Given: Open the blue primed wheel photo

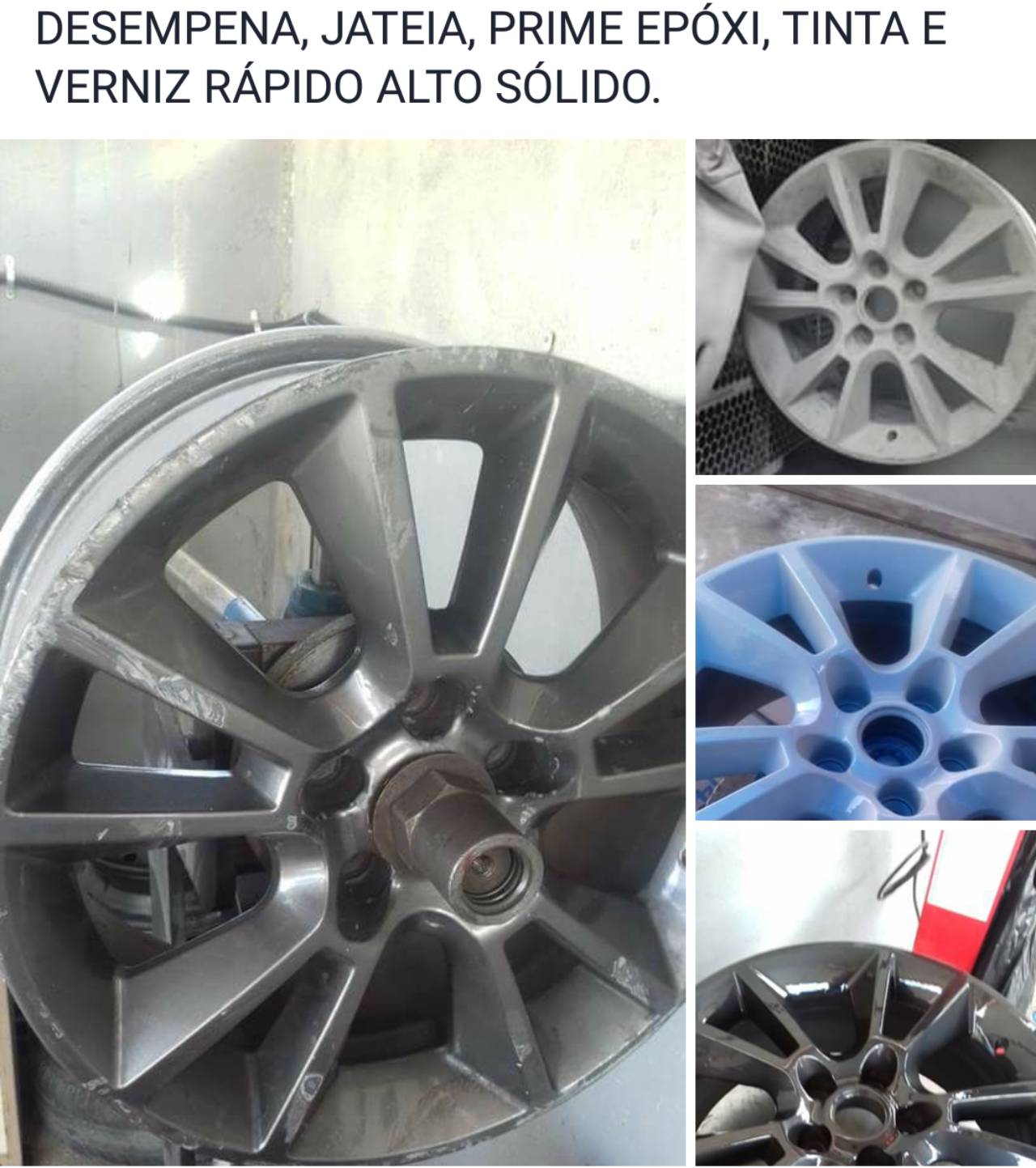Looking at the screenshot, I should [865, 652].
